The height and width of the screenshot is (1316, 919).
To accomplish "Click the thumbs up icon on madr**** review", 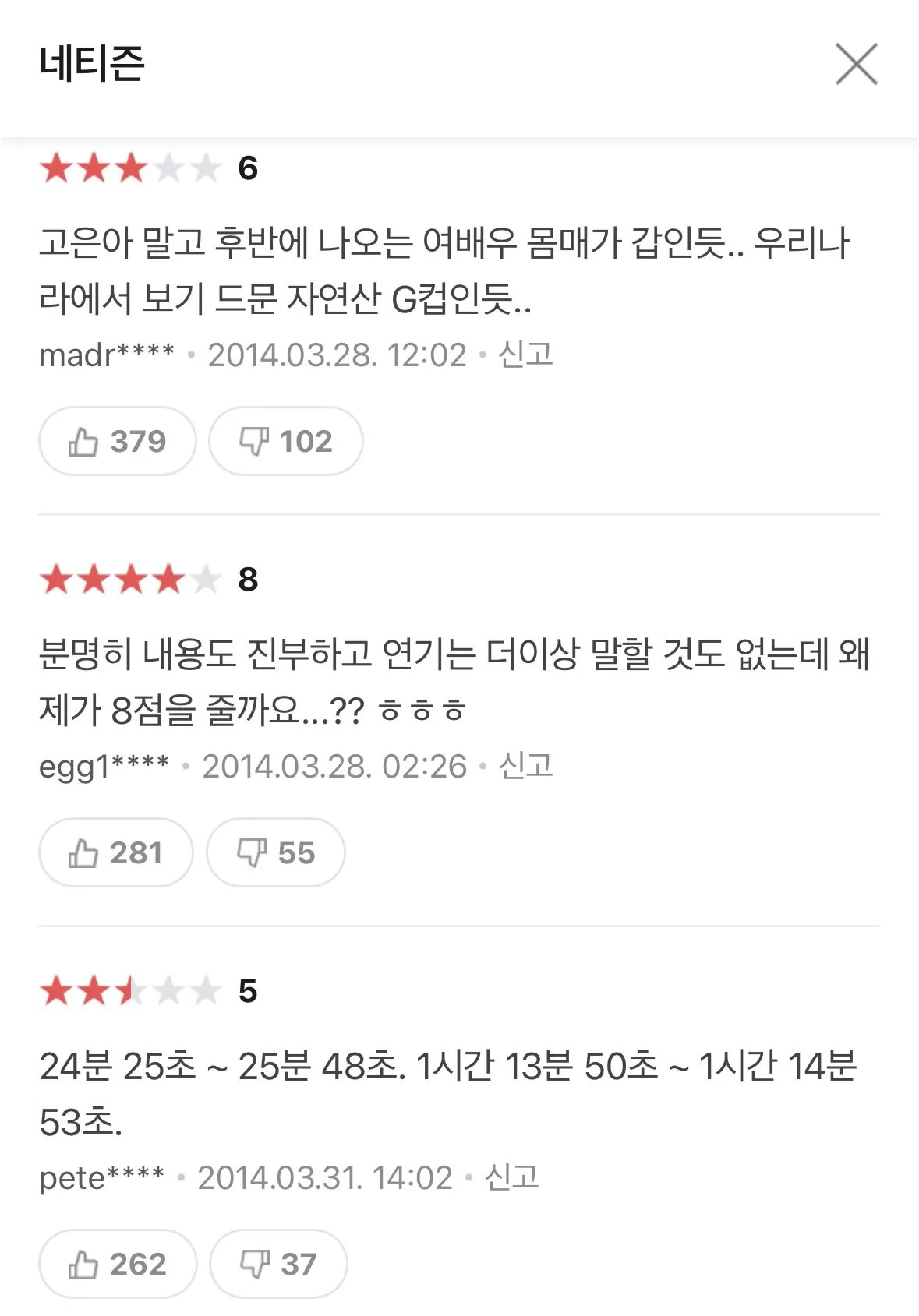I will coord(82,441).
